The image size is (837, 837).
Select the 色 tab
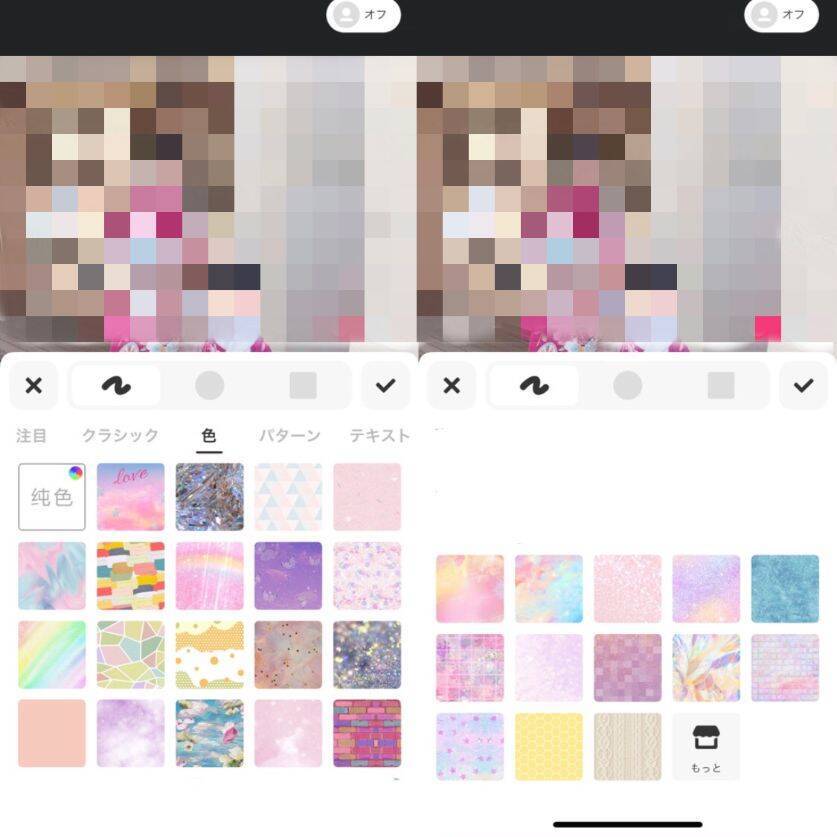click(x=209, y=436)
